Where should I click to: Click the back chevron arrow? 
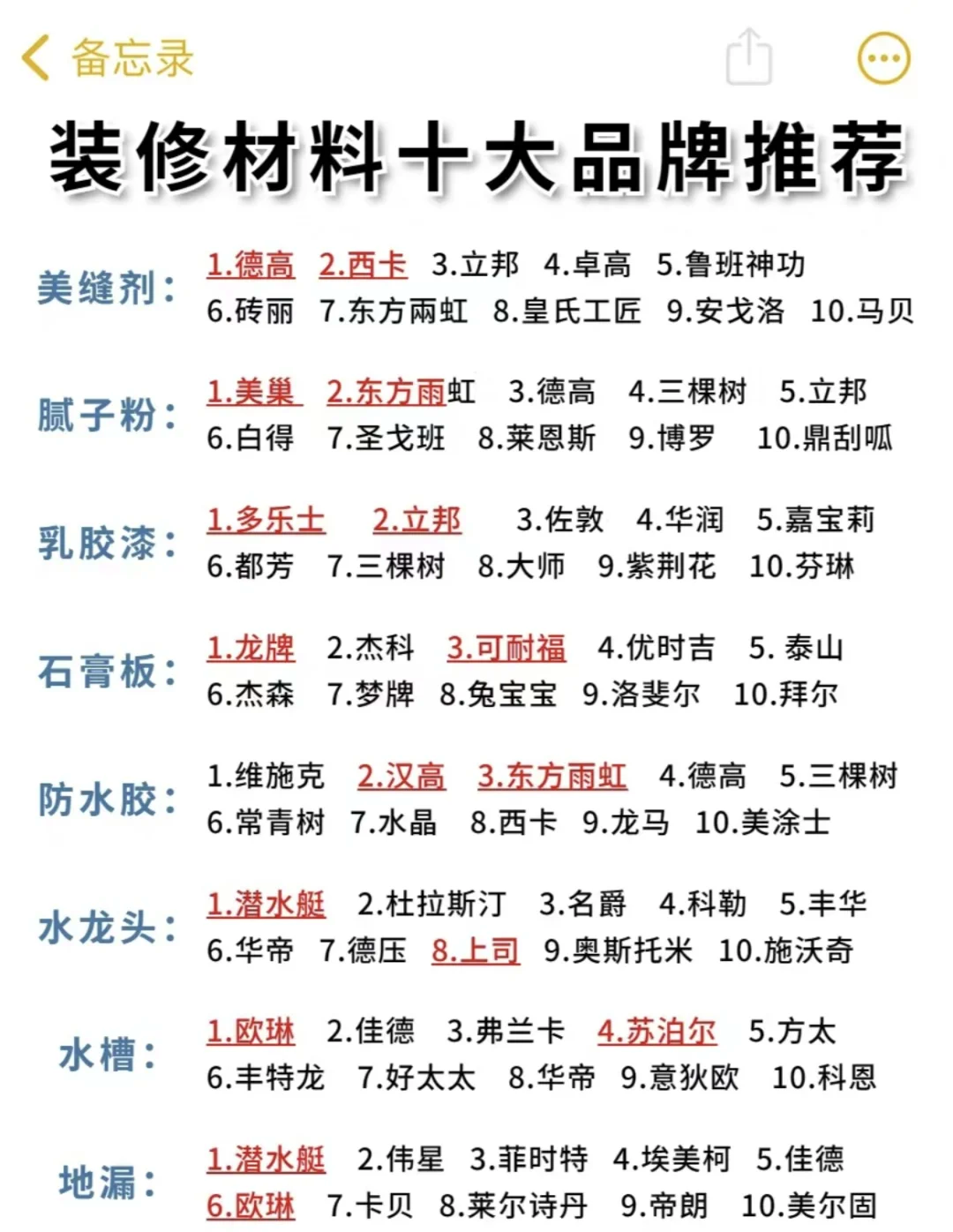(34, 56)
